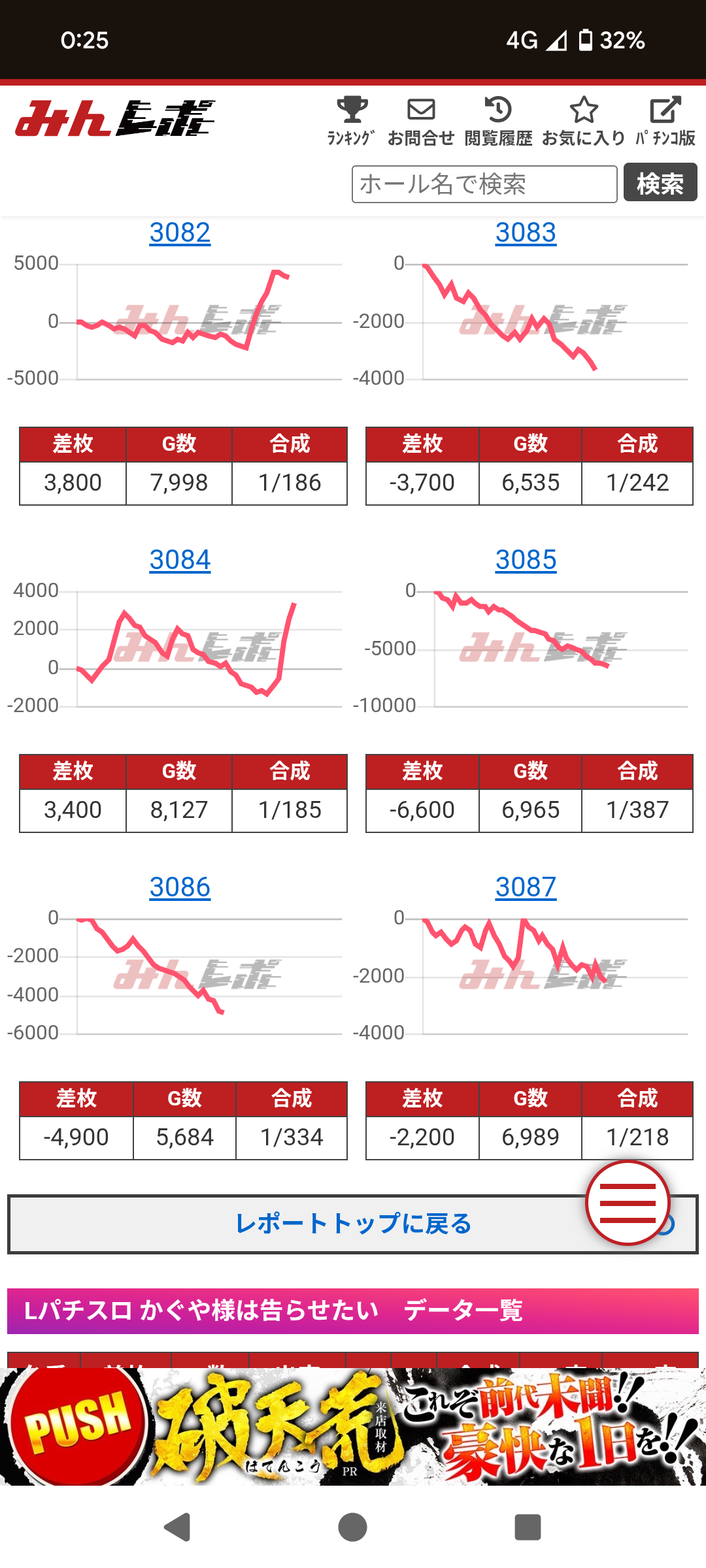706x1568 pixels.
Task: Open machine number 3086 link
Action: (180, 887)
